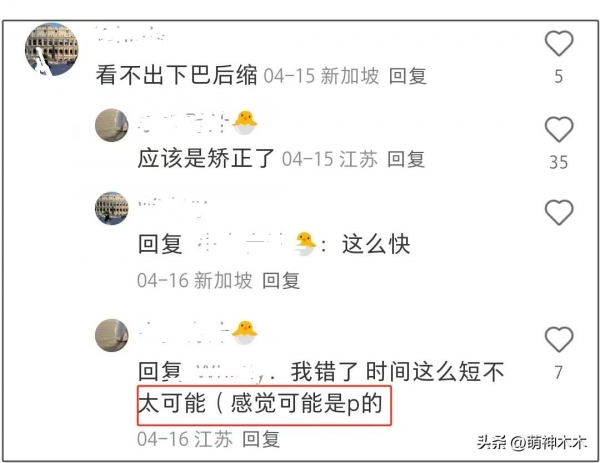Reply to the comment 应该是矫正了

(x=406, y=159)
